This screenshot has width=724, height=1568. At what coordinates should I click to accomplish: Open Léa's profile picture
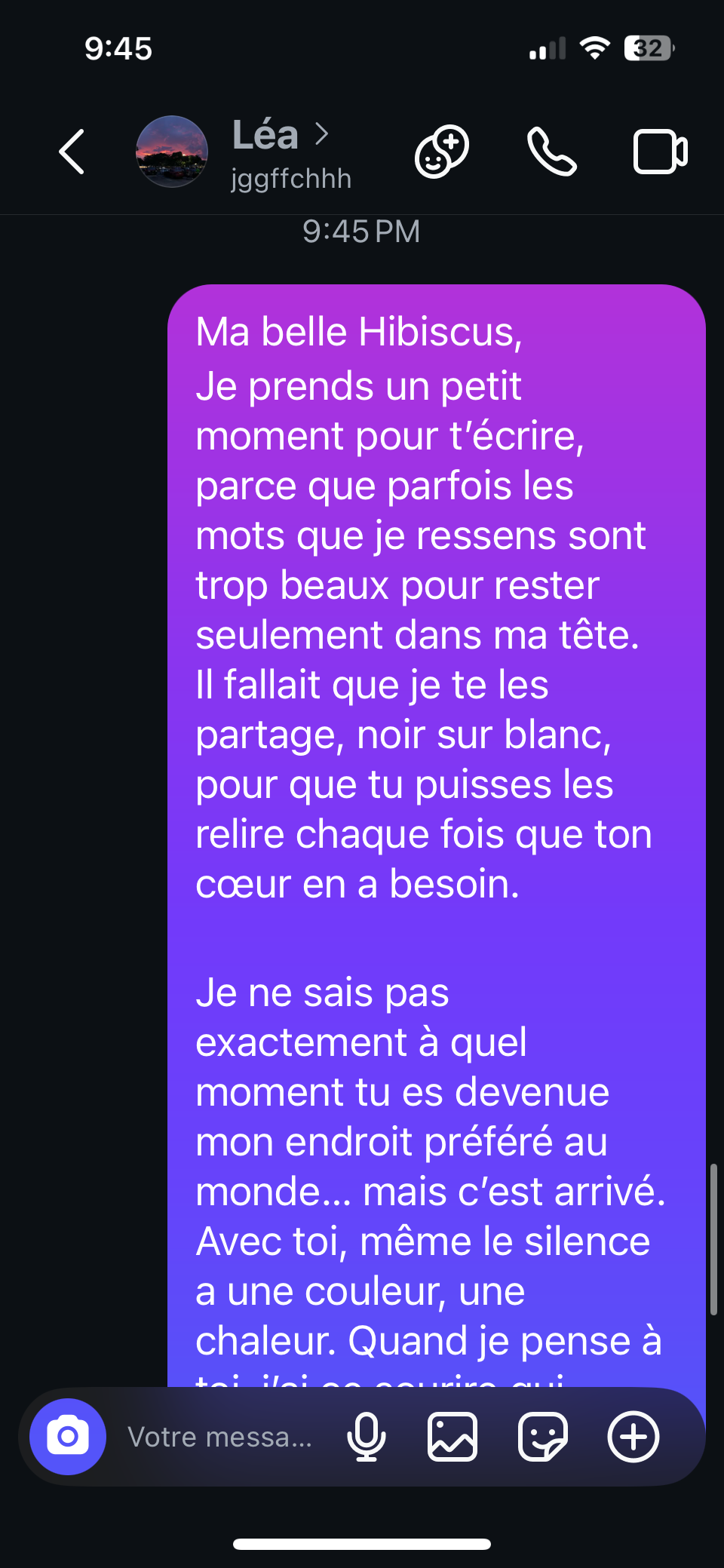coord(172,152)
